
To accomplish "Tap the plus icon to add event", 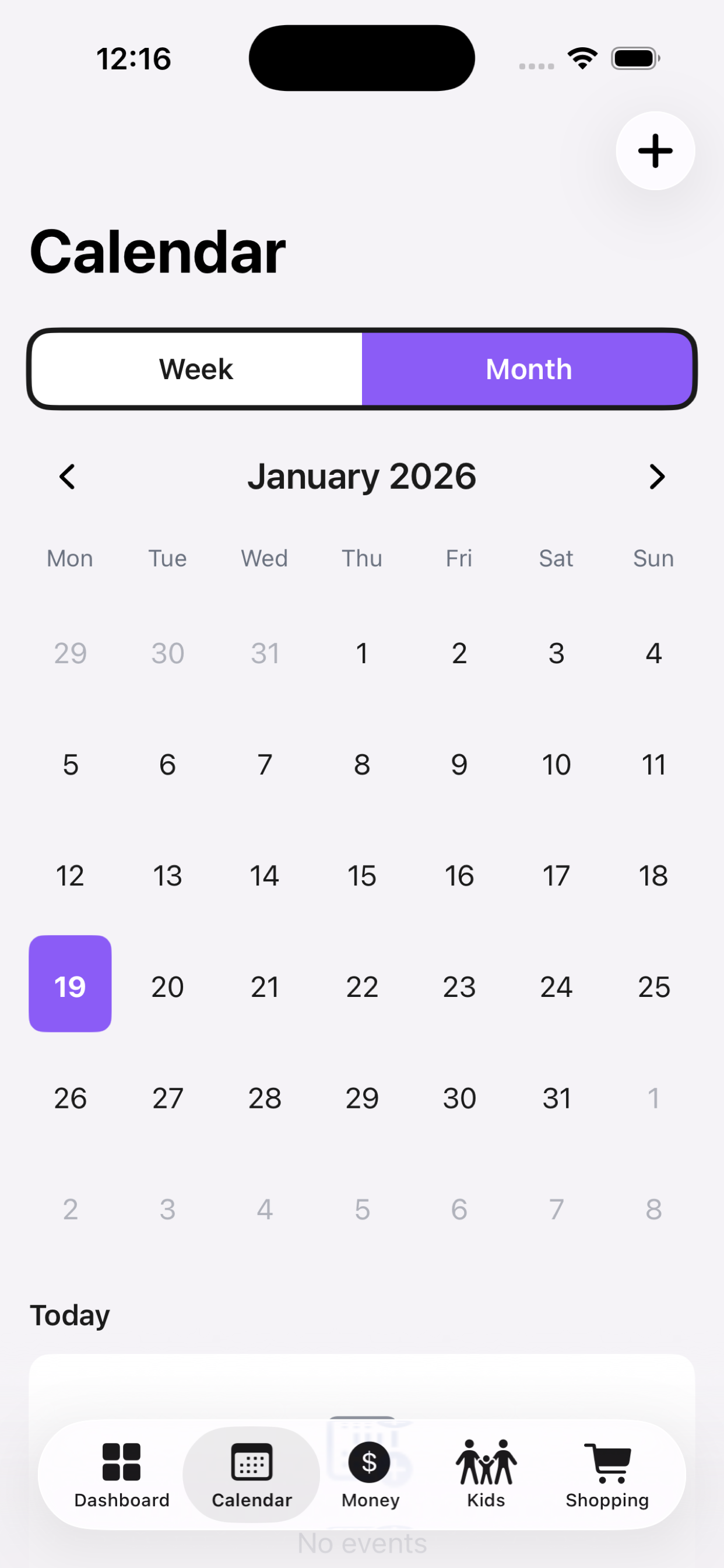I will 655,150.
